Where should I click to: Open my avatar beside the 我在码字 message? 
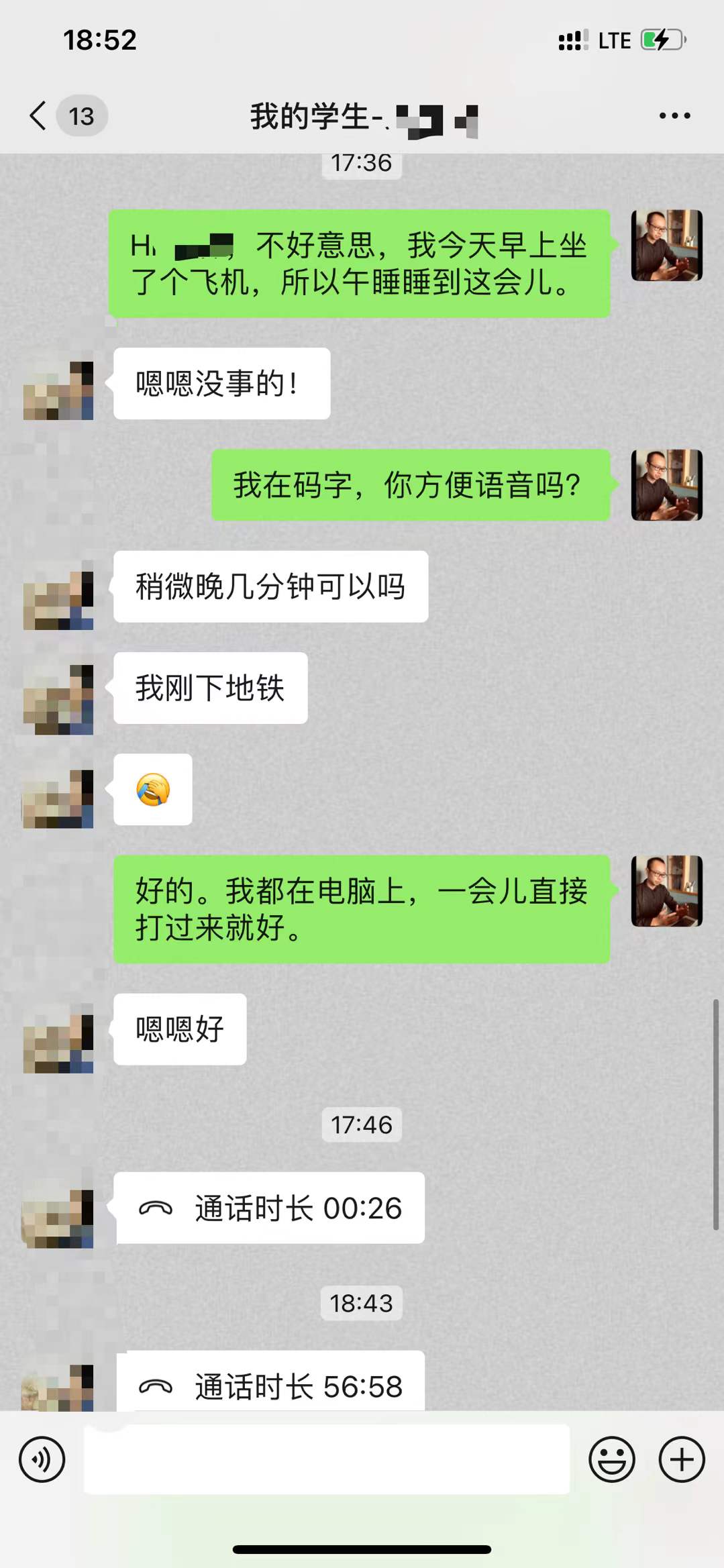666,485
